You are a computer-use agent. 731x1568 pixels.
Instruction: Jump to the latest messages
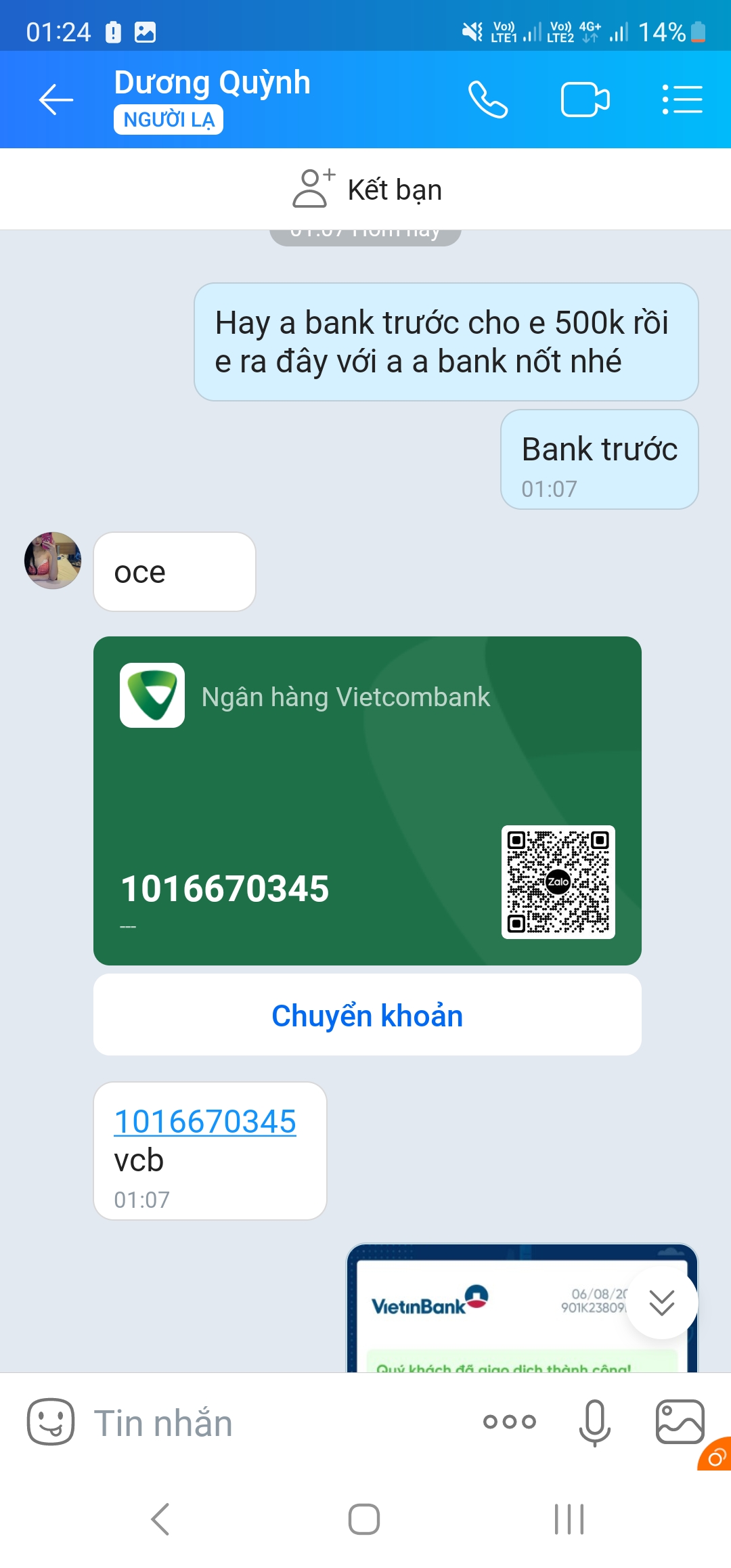click(661, 1303)
